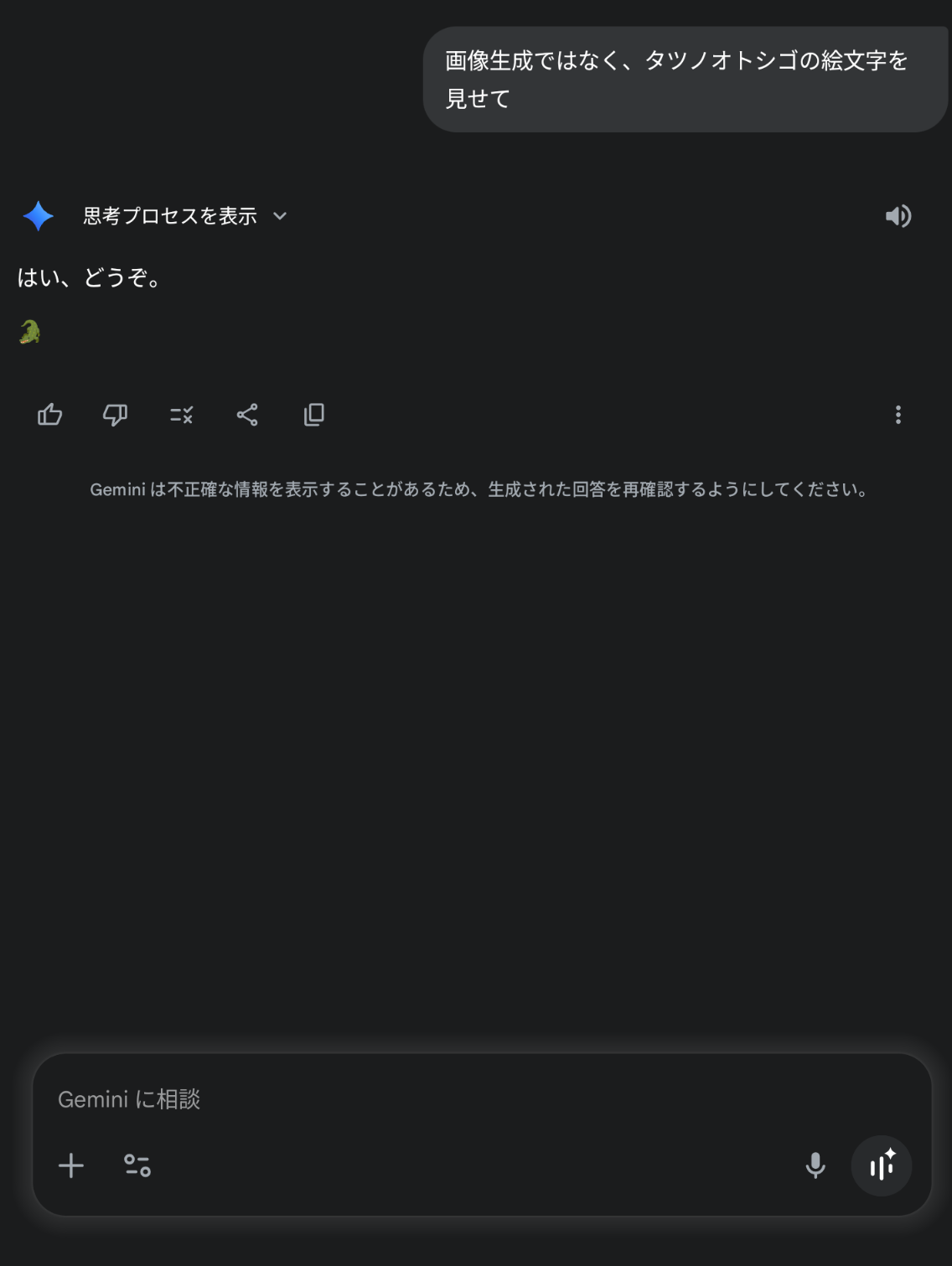Share this Gemini response
The width and height of the screenshot is (952, 1266).
click(x=247, y=415)
